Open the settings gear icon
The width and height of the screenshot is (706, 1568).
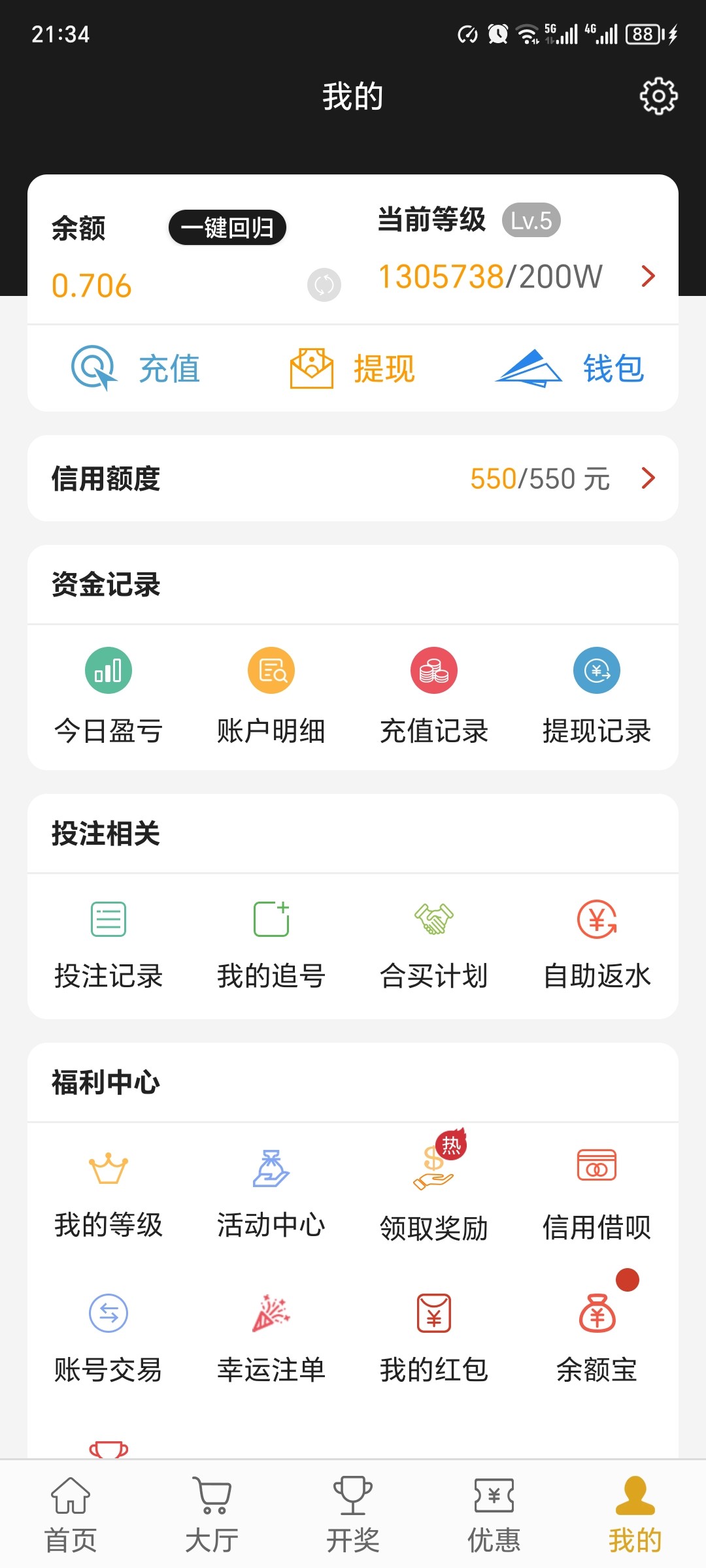point(658,97)
